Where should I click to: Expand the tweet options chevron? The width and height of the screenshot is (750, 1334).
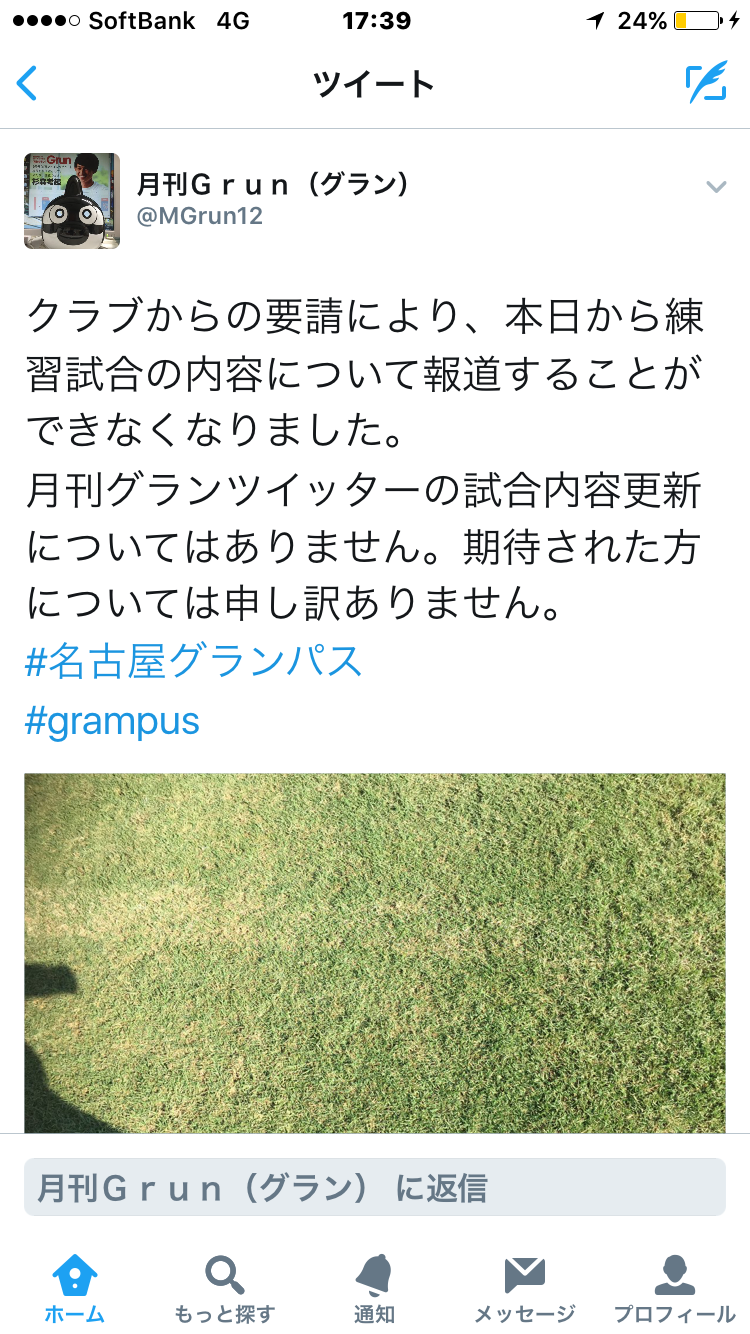click(715, 187)
